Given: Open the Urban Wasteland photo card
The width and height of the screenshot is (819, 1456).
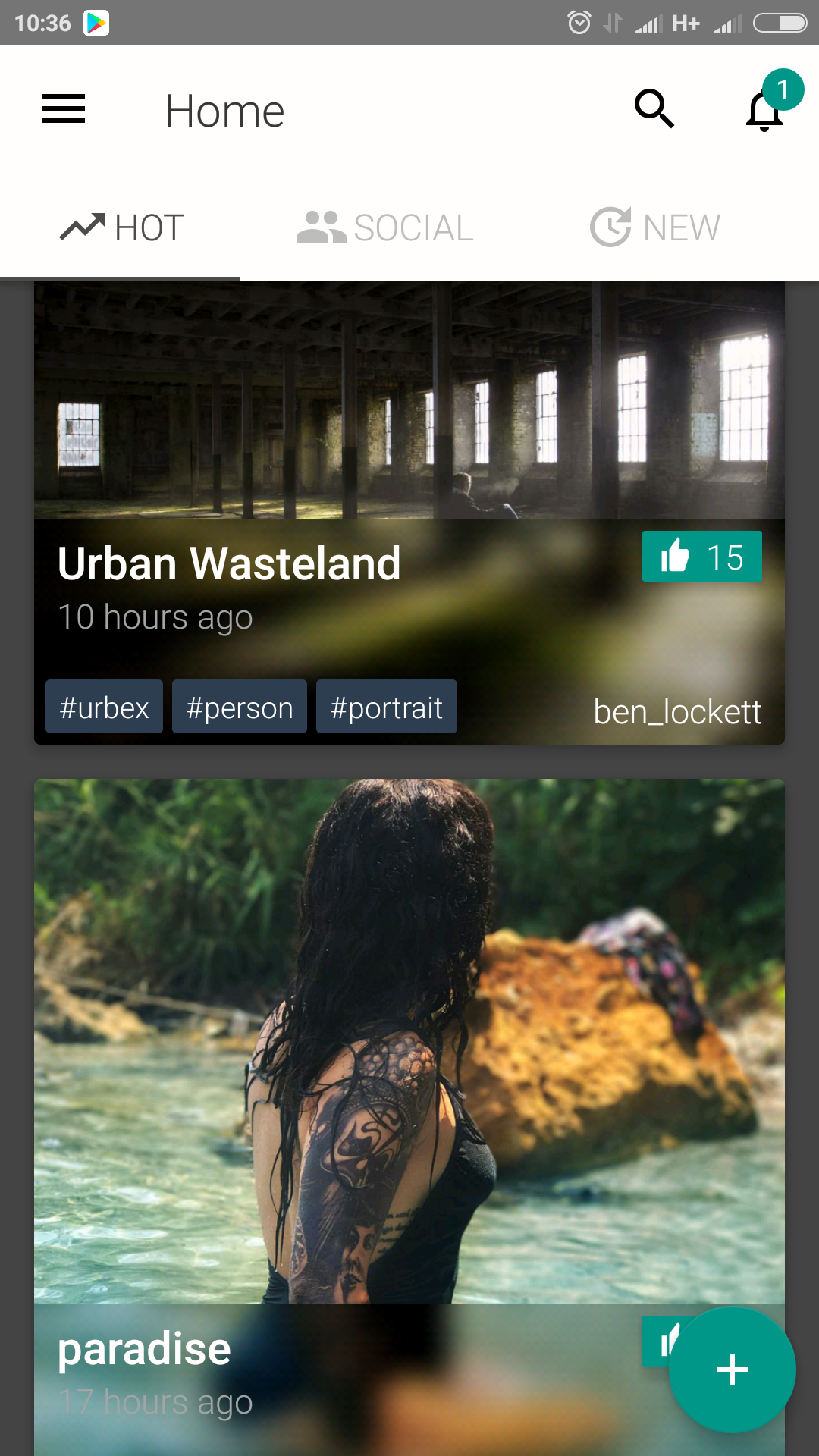Looking at the screenshot, I should [409, 402].
